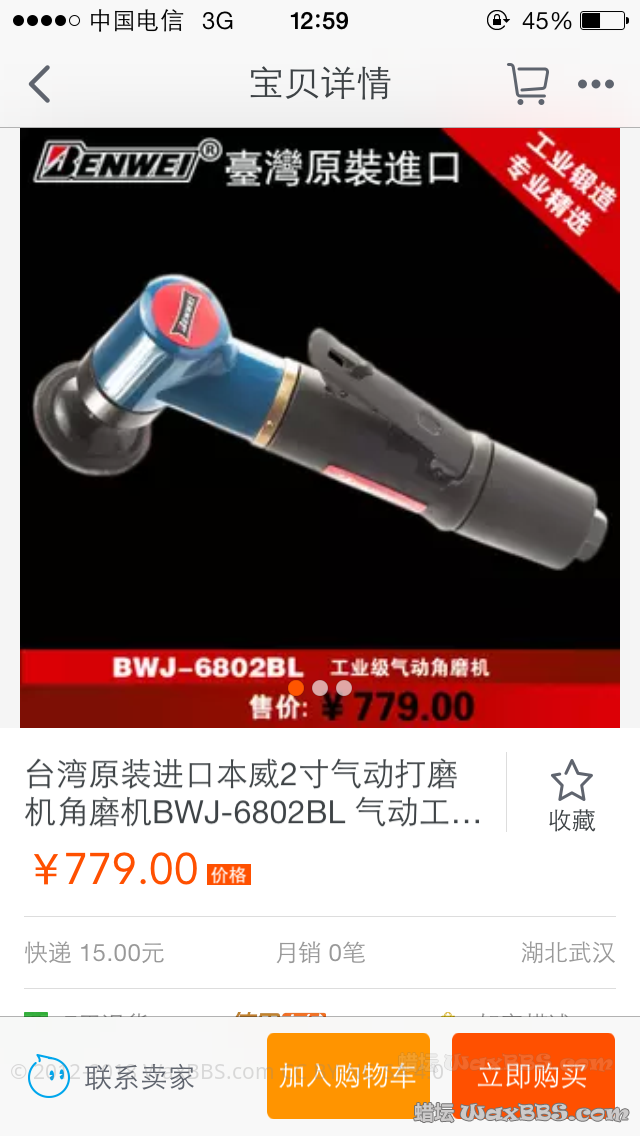This screenshot has width=640, height=1136.
Task: Open the three-dot overflow menu
Action: tap(596, 84)
